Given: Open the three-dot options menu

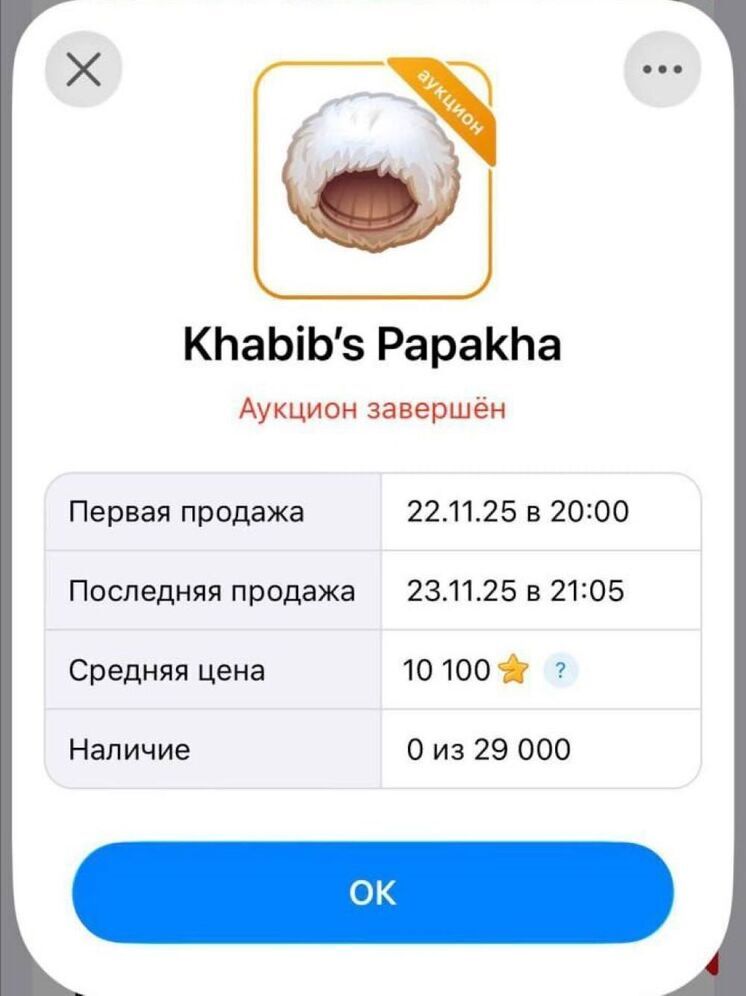Looking at the screenshot, I should tap(661, 68).
